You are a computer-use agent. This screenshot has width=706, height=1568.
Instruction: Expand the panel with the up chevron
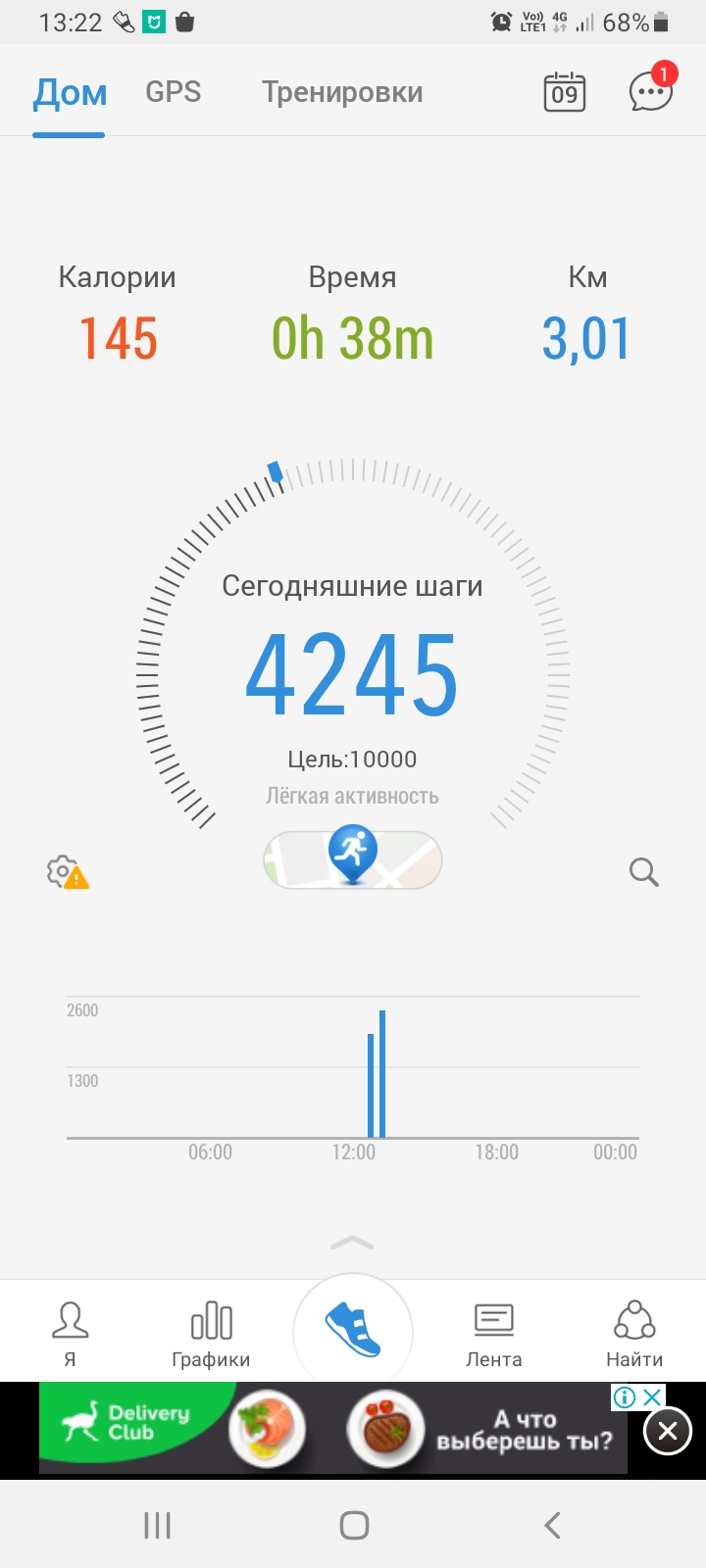tap(353, 1243)
